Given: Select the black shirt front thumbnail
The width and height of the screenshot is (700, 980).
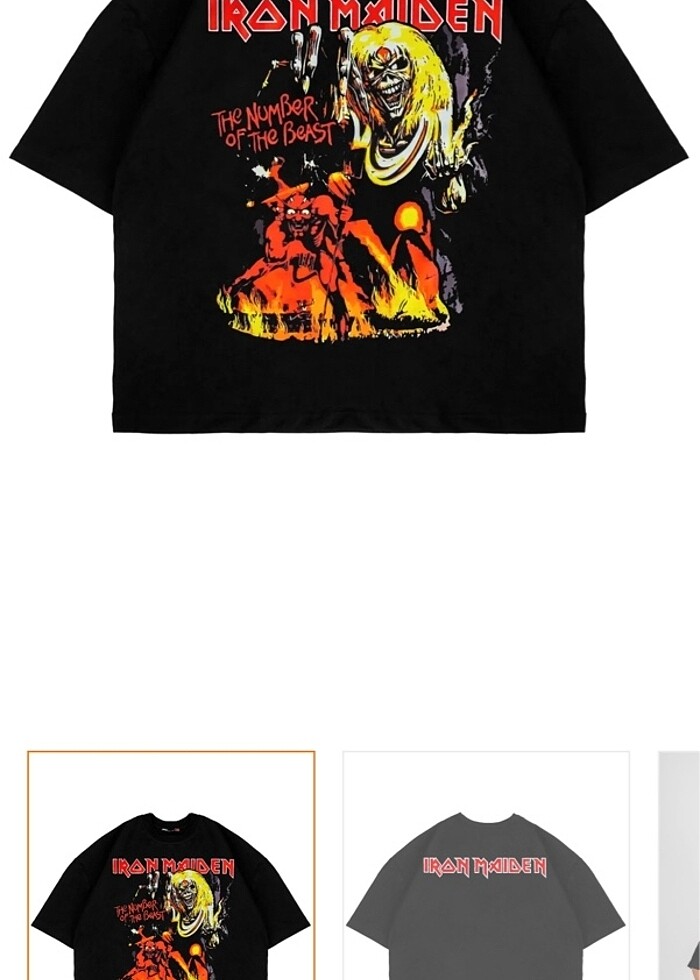Looking at the screenshot, I should pos(171,866).
